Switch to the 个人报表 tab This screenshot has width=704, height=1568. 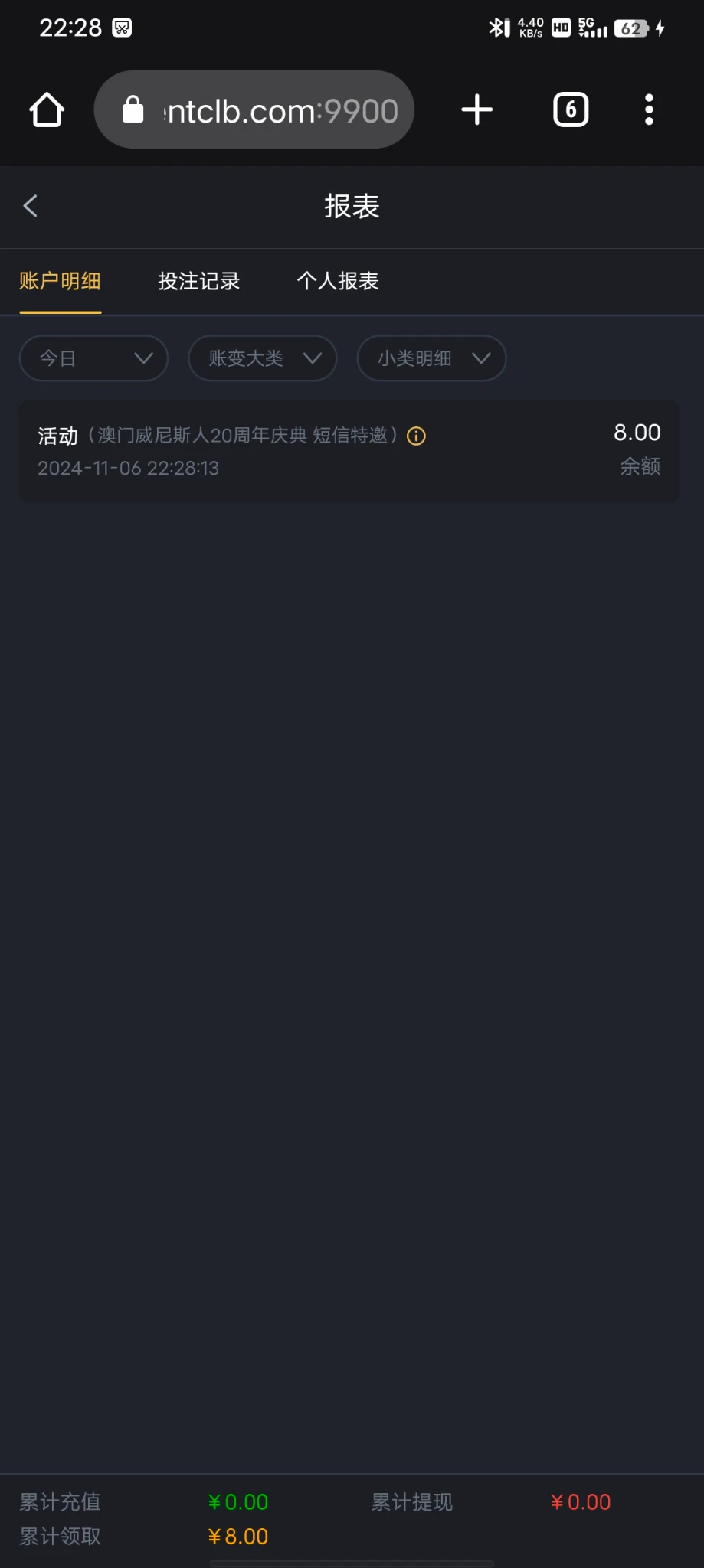tap(338, 281)
